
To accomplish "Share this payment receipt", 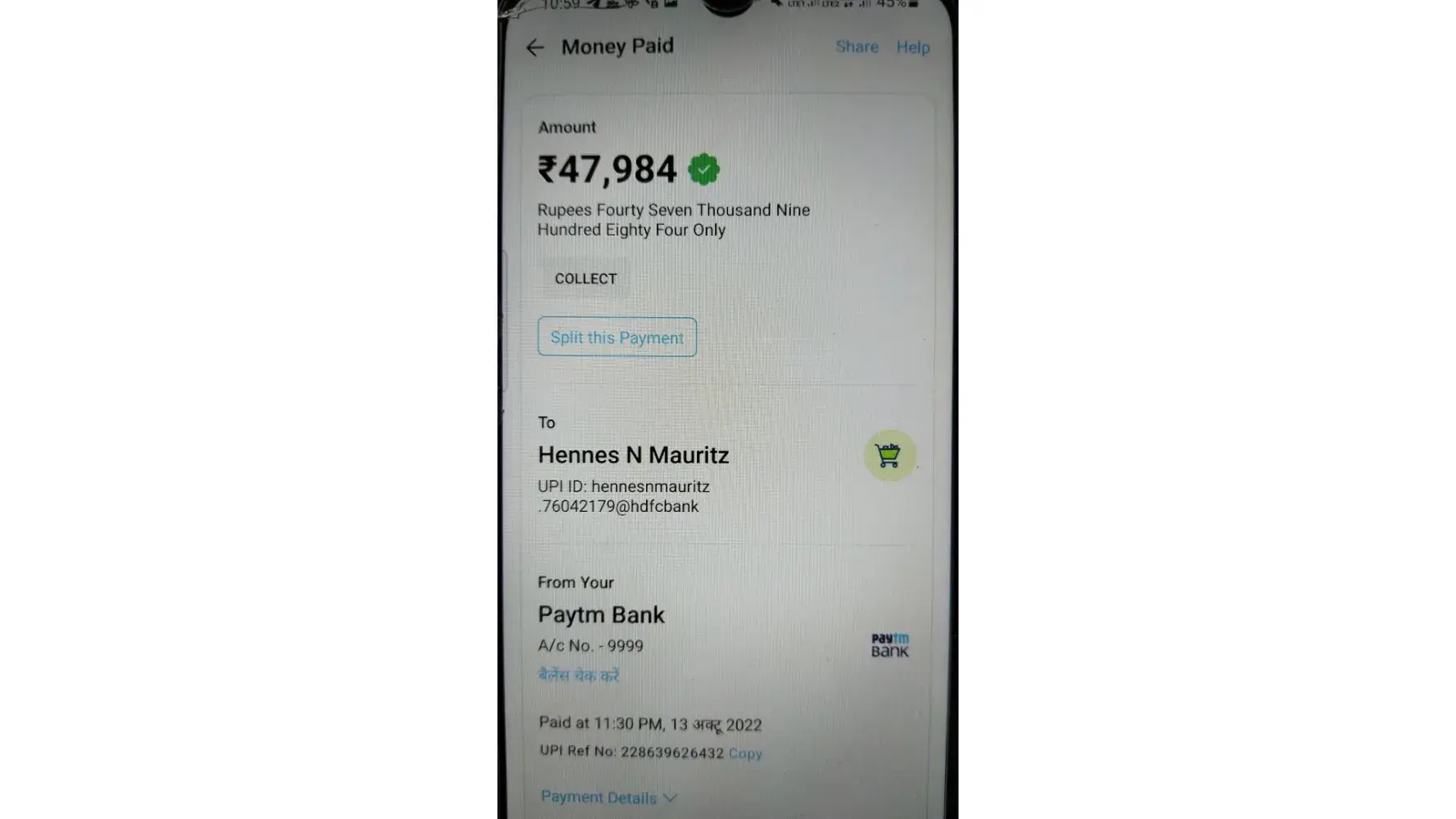I will (857, 47).
